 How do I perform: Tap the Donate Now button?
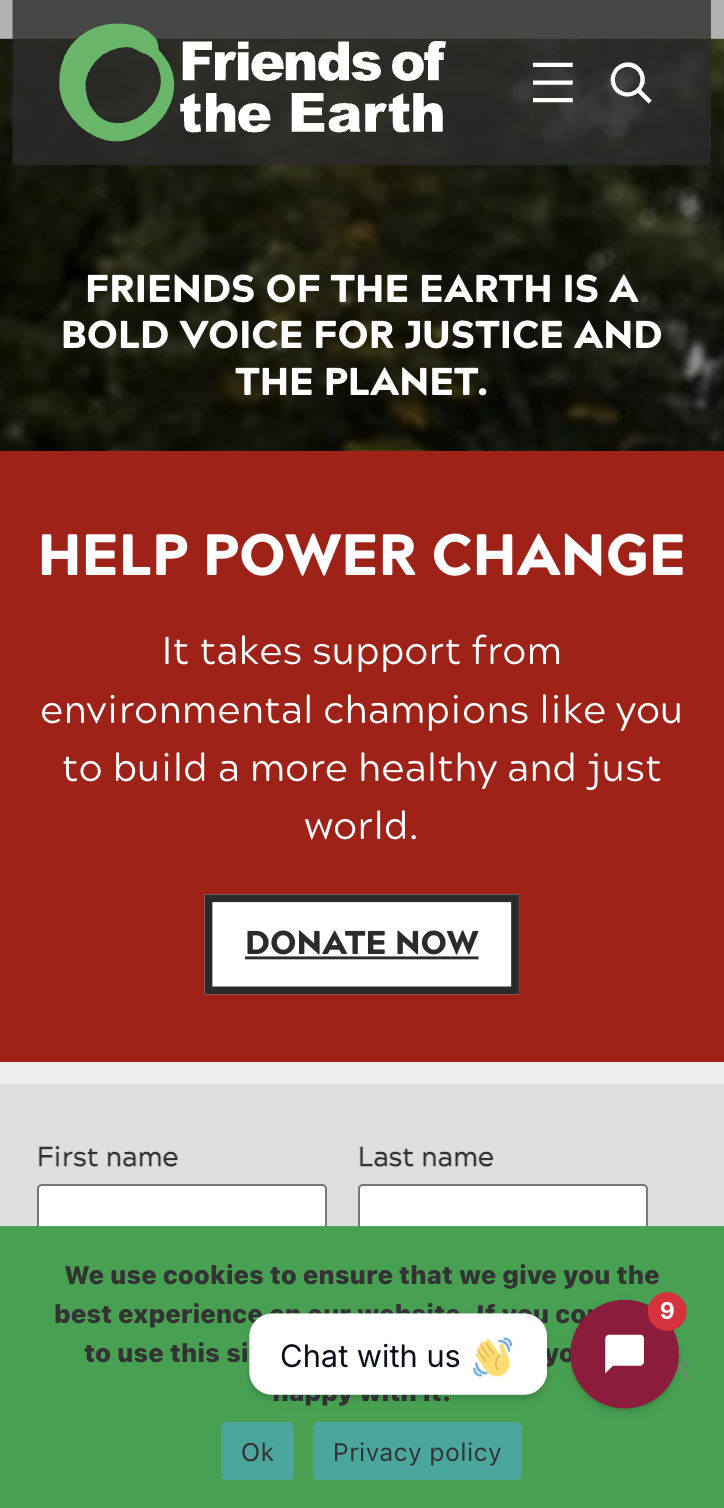361,943
